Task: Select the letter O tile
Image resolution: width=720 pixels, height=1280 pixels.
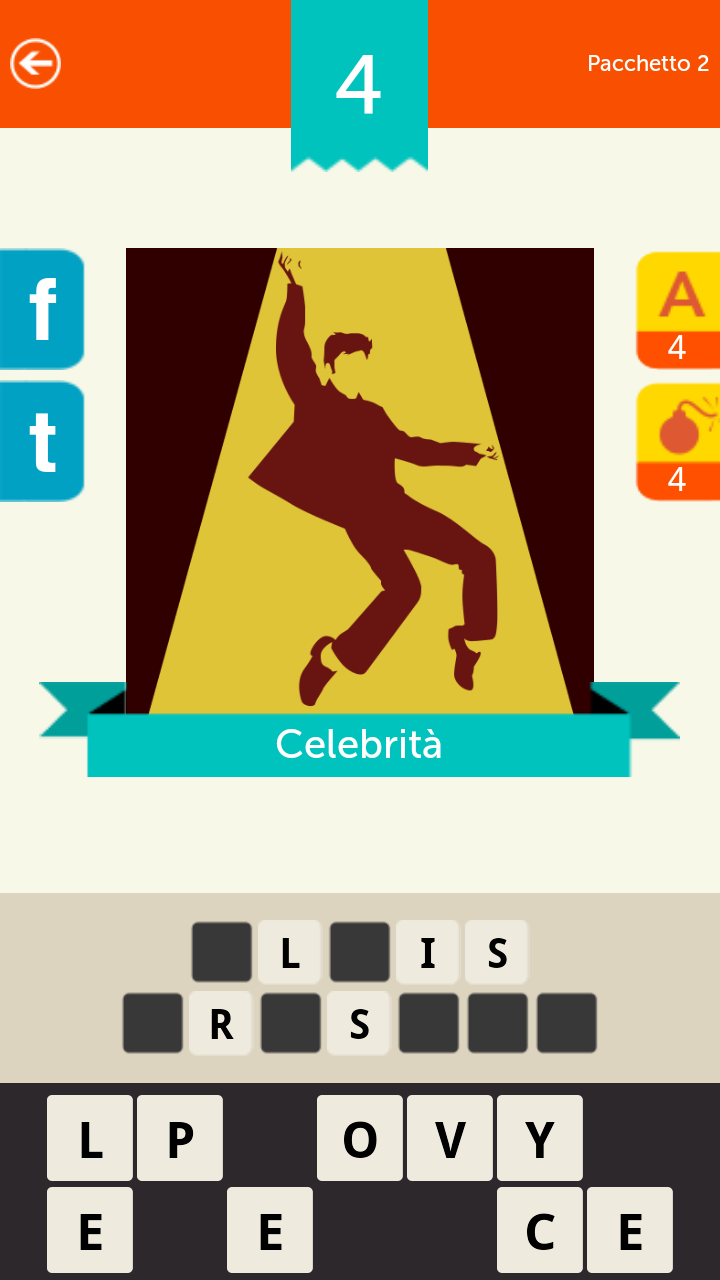Action: pyautogui.click(x=360, y=1138)
